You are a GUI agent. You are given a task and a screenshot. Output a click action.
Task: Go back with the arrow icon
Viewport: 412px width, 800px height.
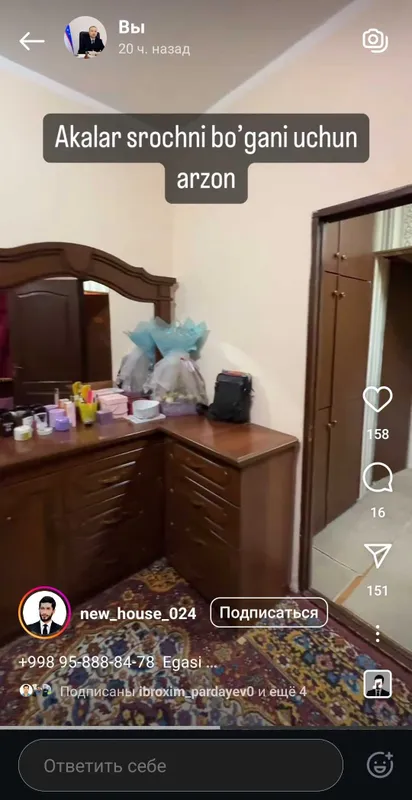[32, 41]
